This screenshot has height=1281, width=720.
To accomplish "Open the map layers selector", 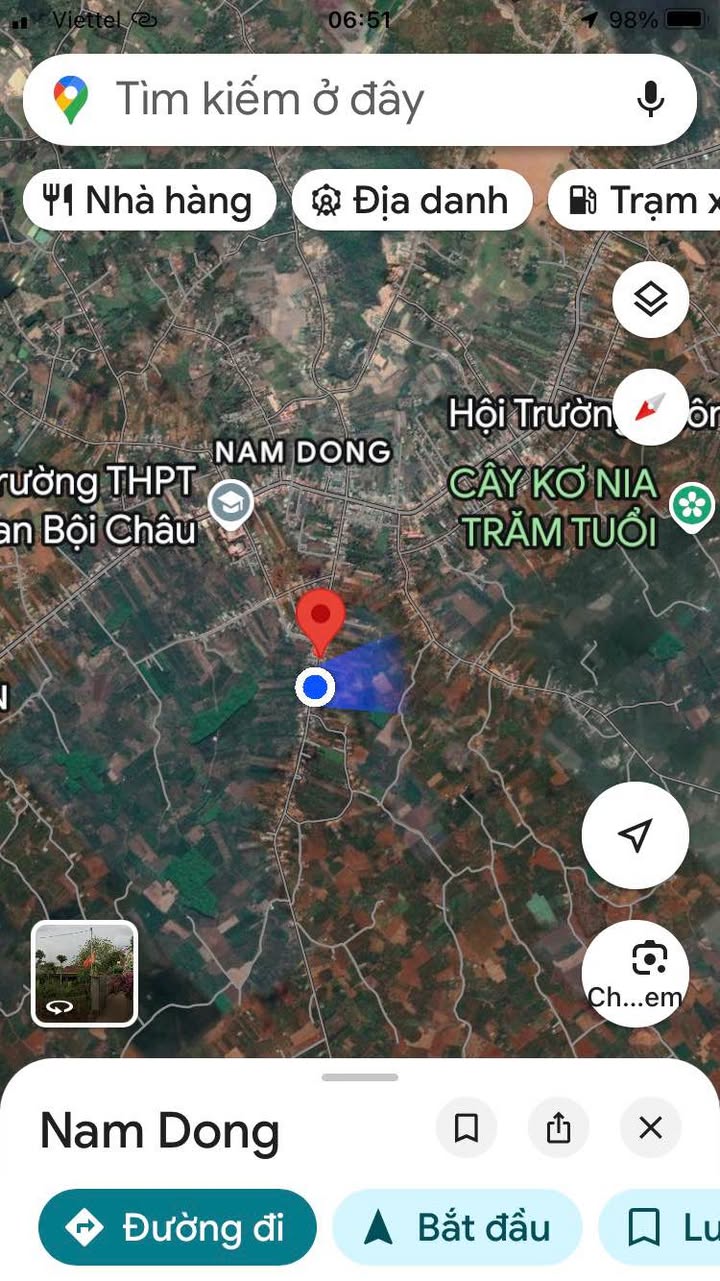I will click(x=650, y=298).
